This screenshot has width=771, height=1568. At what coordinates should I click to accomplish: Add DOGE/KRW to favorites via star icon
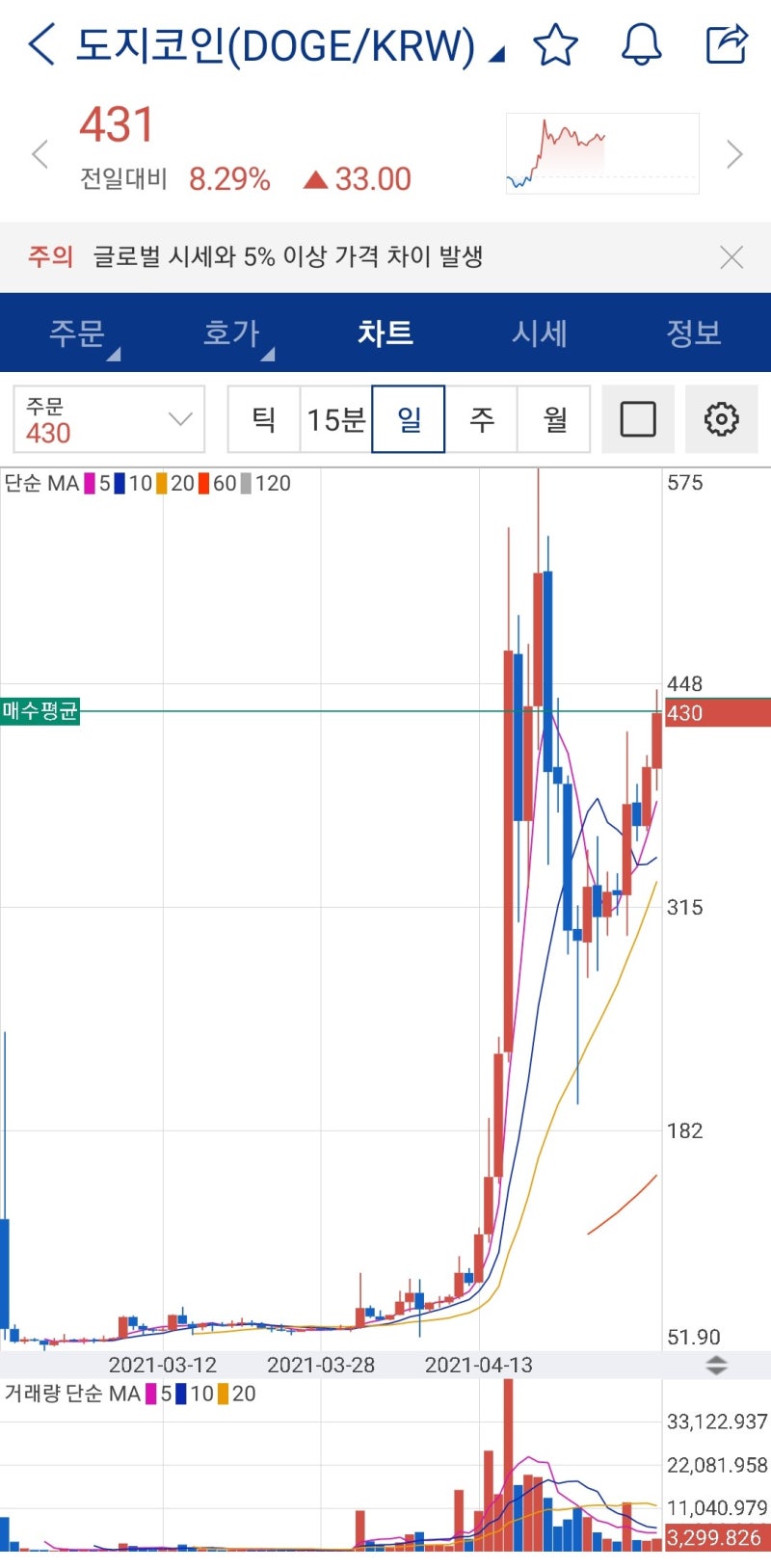click(x=554, y=44)
